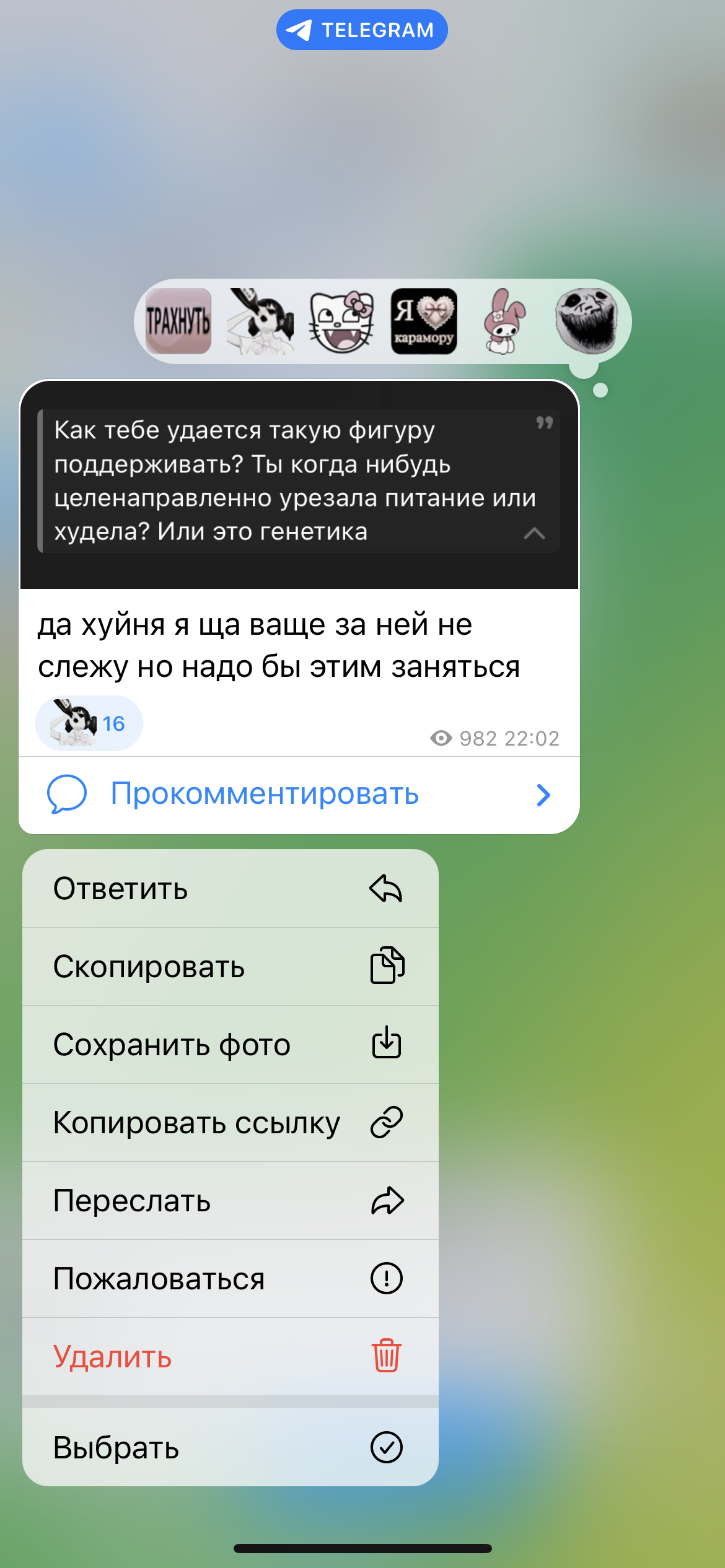Save the photo with Сохранить фото
725x1568 pixels.
point(230,1045)
